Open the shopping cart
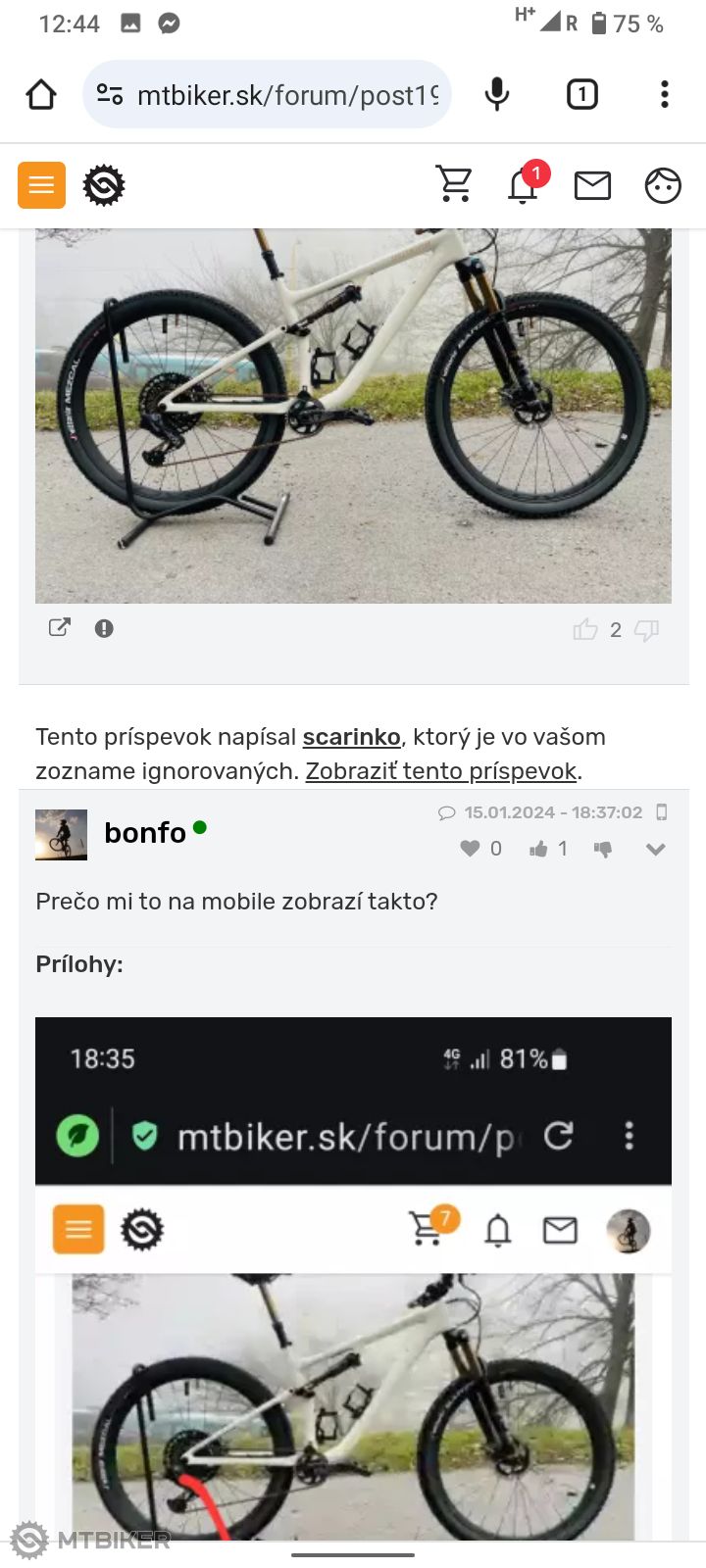The height and width of the screenshot is (1568, 706). 454,184
